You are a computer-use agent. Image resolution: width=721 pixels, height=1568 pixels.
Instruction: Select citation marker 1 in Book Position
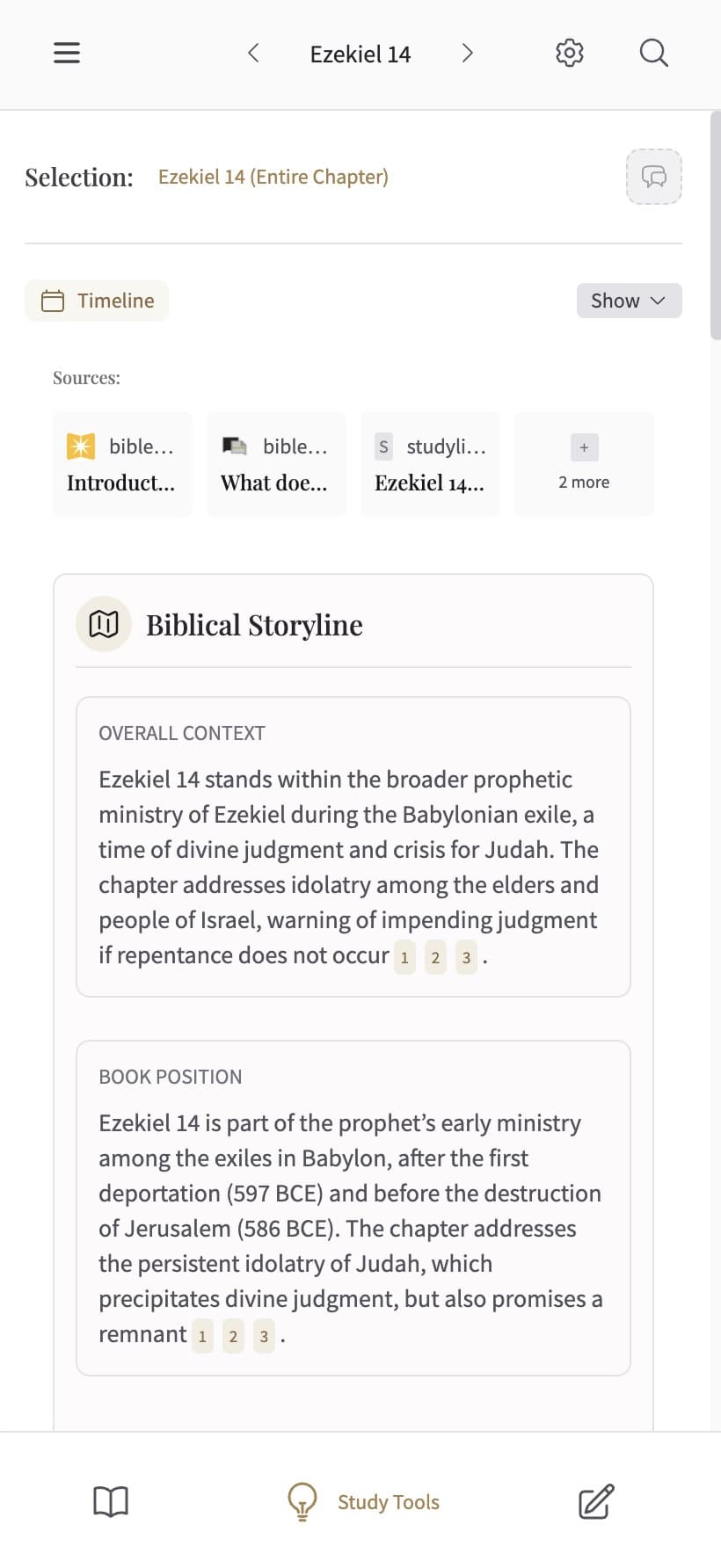(x=201, y=1336)
